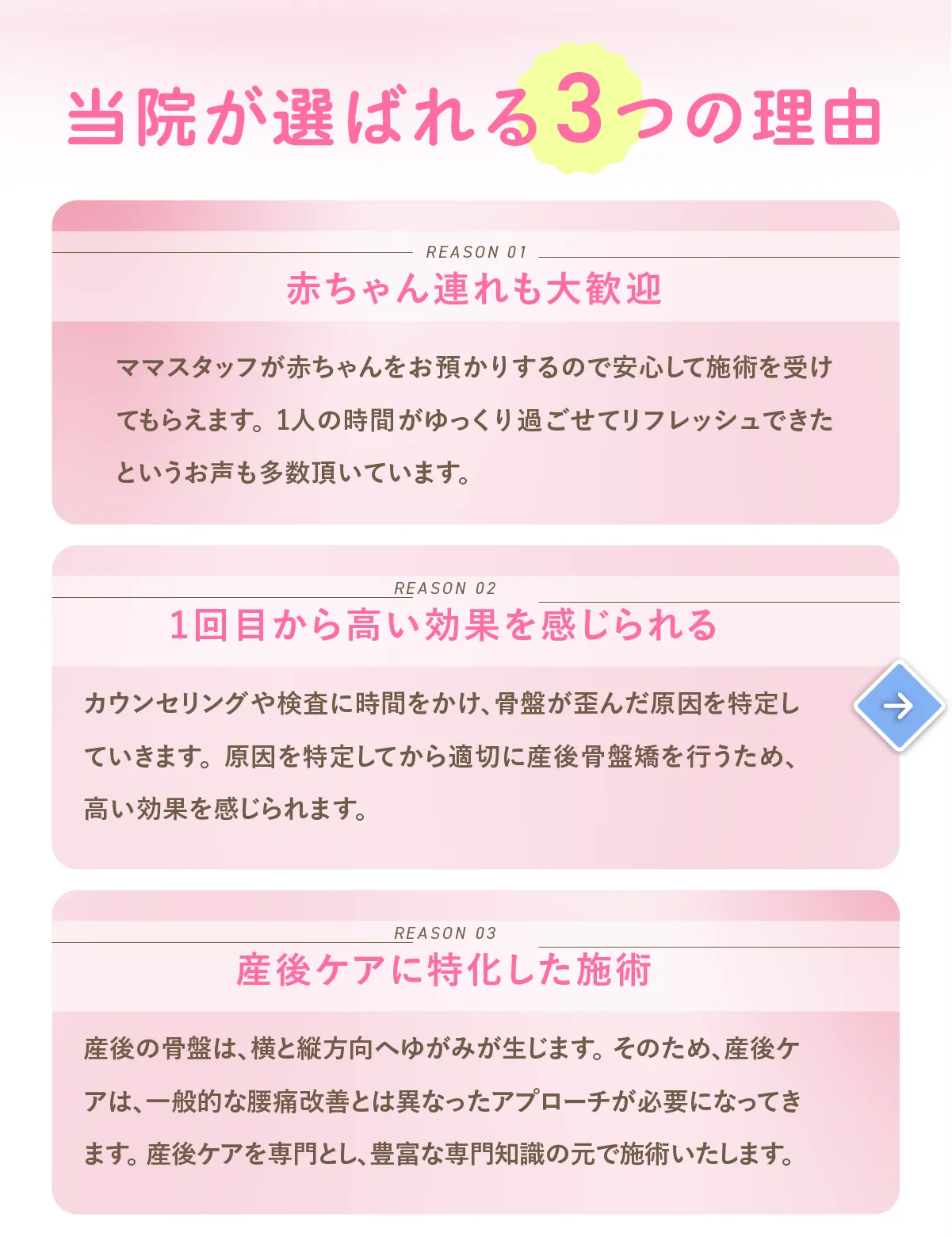Image resolution: width=952 pixels, height=1237 pixels.
Task: Click the 当院が選ばれる3つの理由 heading
Action: [x=476, y=115]
